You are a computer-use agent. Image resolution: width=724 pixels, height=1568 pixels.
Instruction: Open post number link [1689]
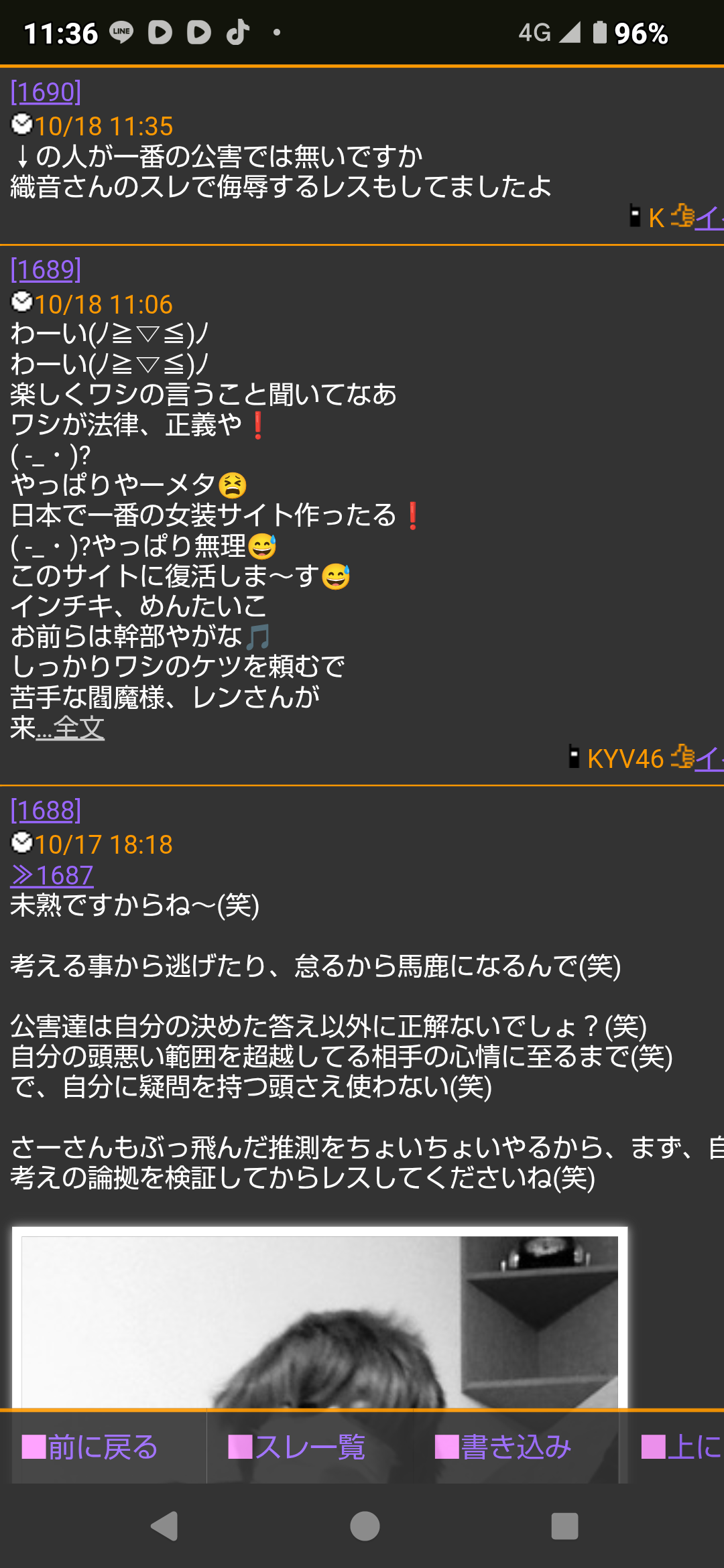[x=46, y=269]
